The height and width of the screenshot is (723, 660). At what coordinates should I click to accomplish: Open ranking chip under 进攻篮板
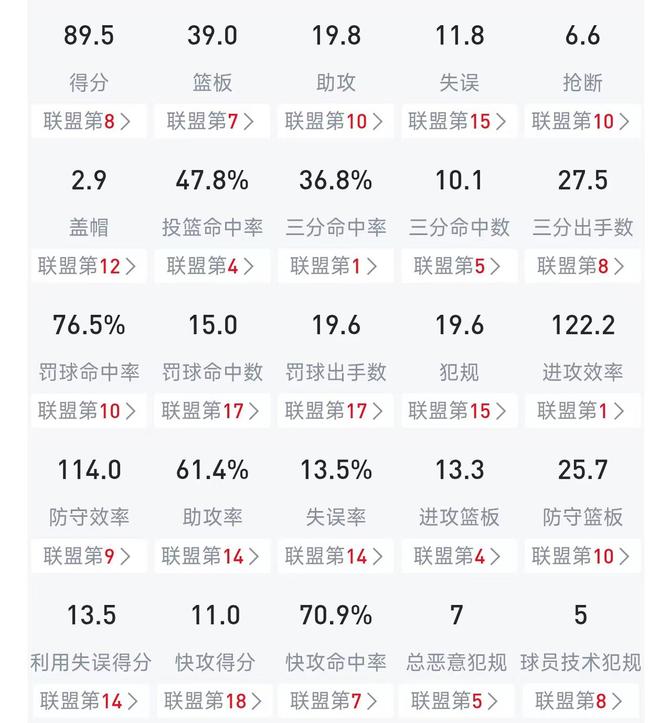pos(459,556)
